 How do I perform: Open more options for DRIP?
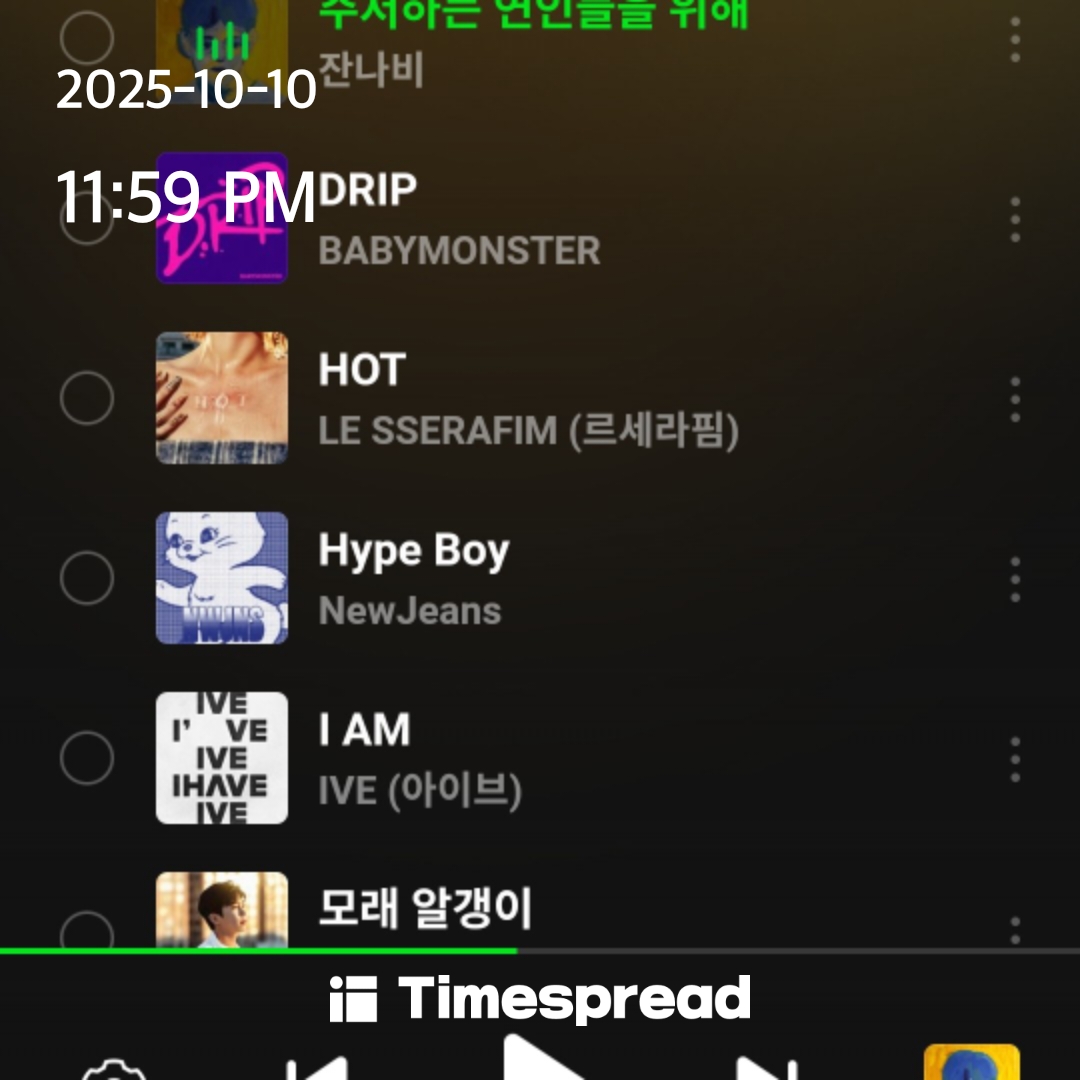pyautogui.click(x=1015, y=218)
